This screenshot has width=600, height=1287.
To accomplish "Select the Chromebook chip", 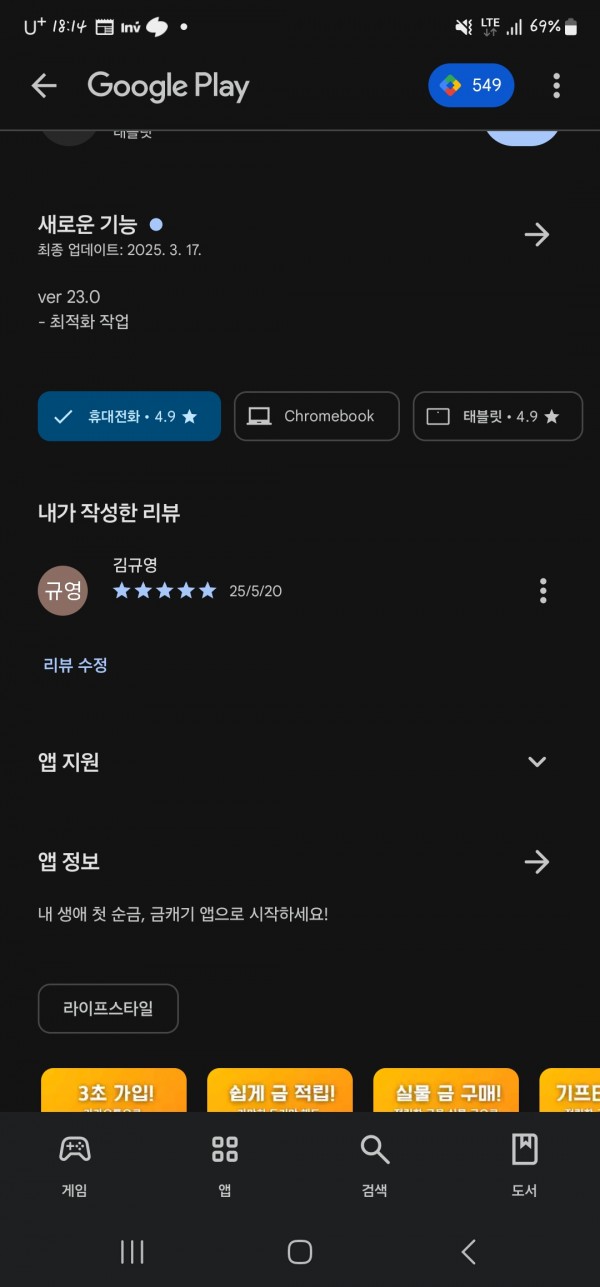I will (317, 416).
